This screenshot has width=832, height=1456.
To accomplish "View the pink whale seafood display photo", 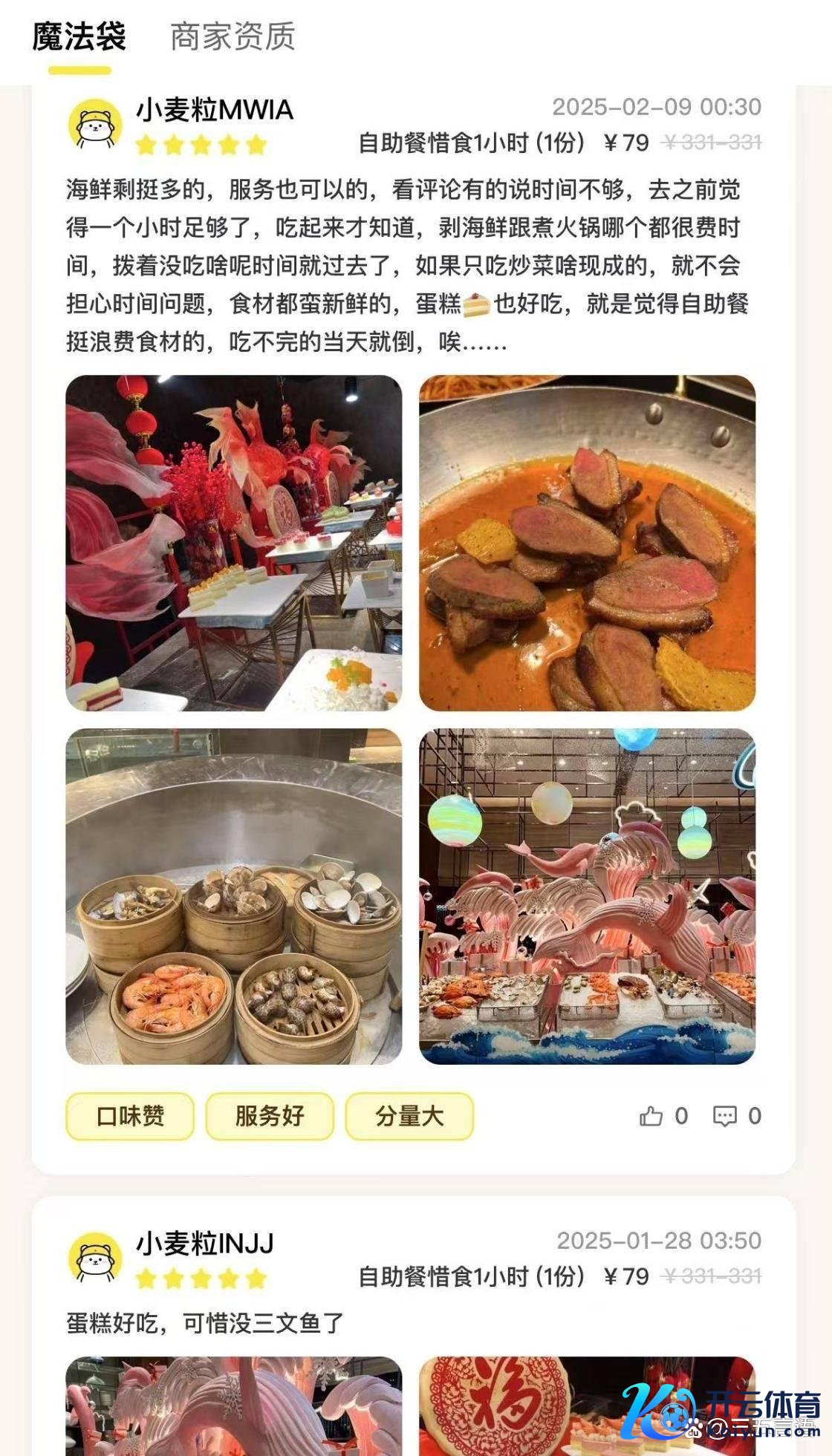I will (587, 896).
